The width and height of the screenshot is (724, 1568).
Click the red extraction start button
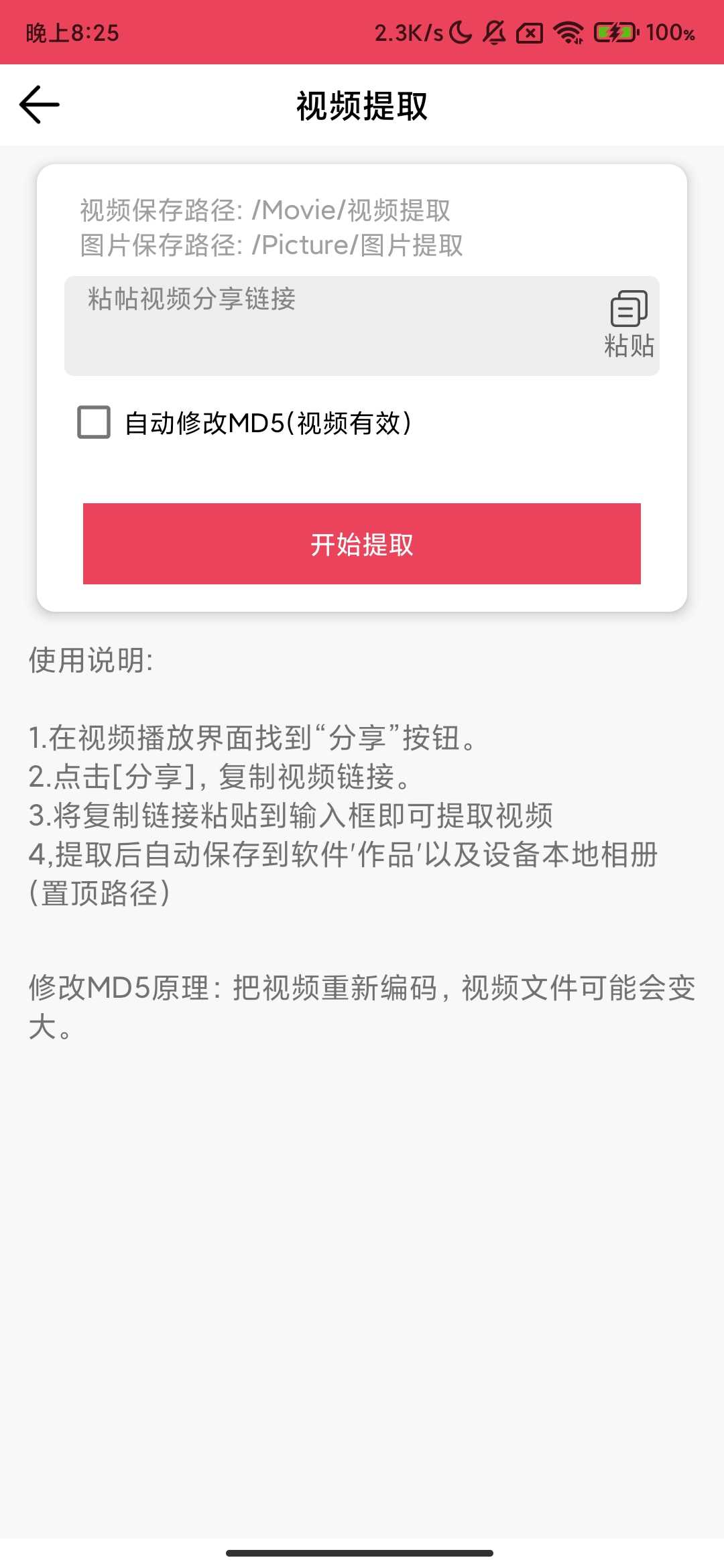click(362, 544)
